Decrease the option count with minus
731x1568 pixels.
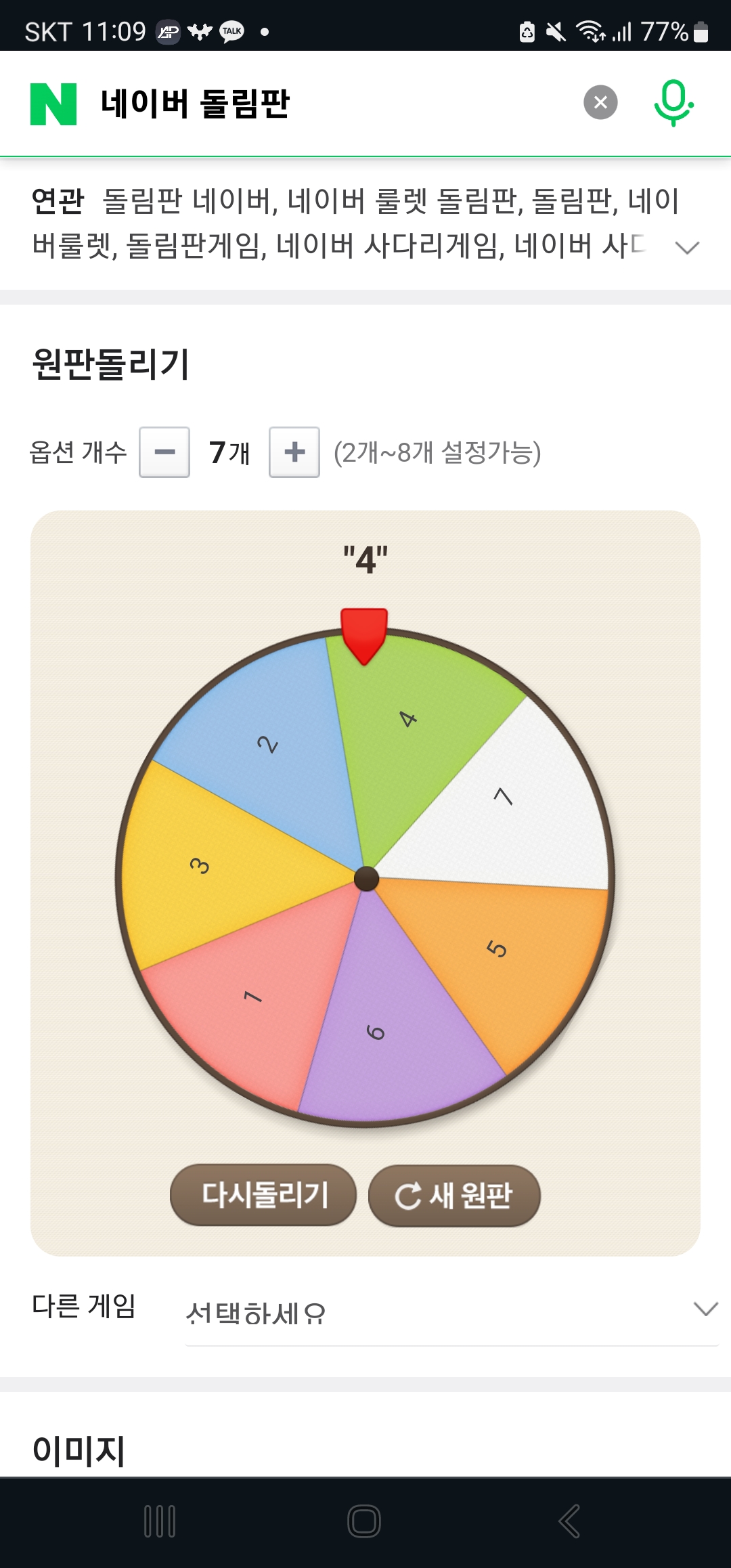click(164, 452)
